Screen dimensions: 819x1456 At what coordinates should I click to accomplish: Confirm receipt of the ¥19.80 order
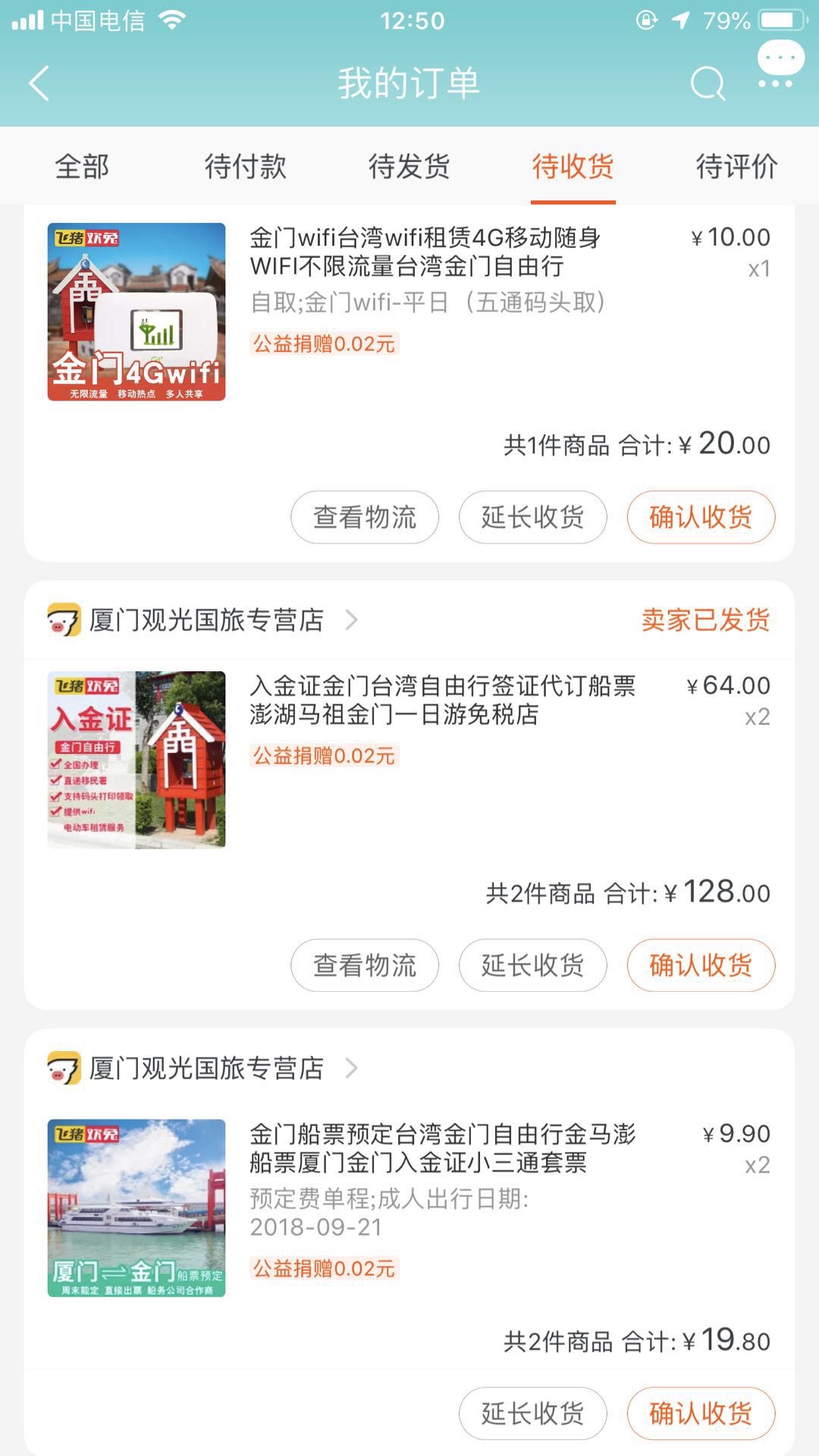701,1413
